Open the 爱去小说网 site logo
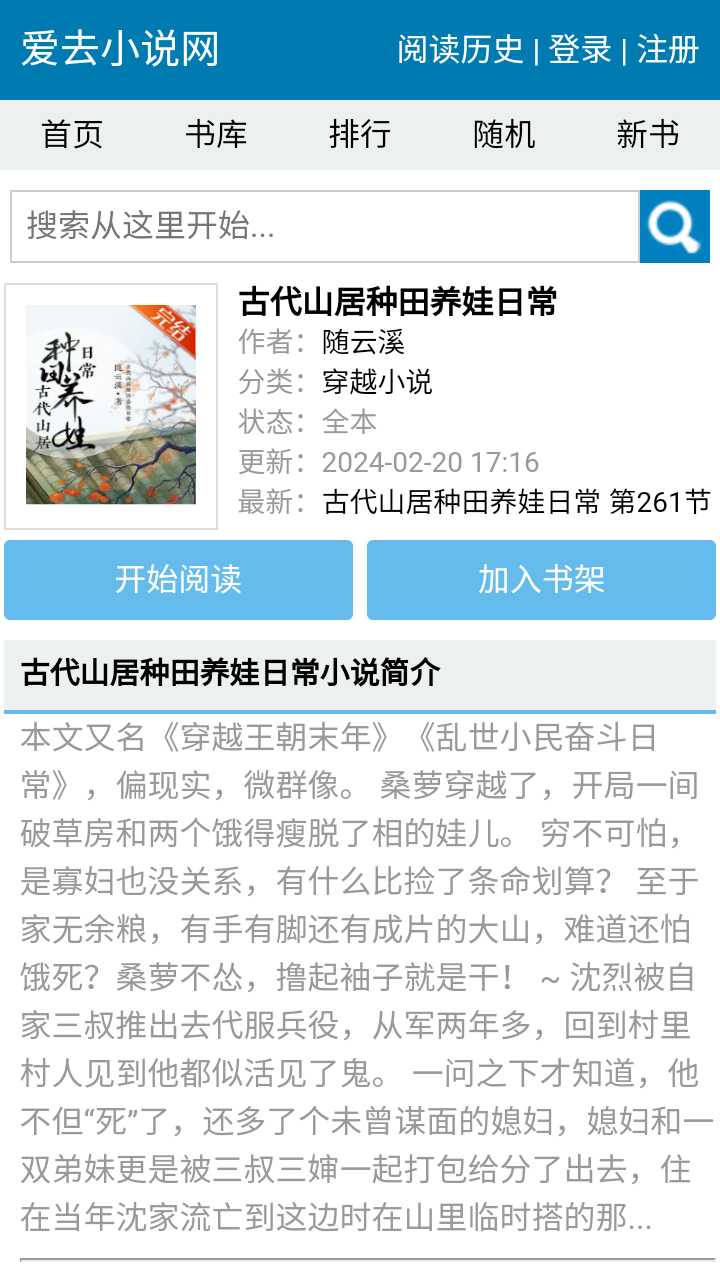Viewport: 720px width, 1280px height. click(x=120, y=46)
